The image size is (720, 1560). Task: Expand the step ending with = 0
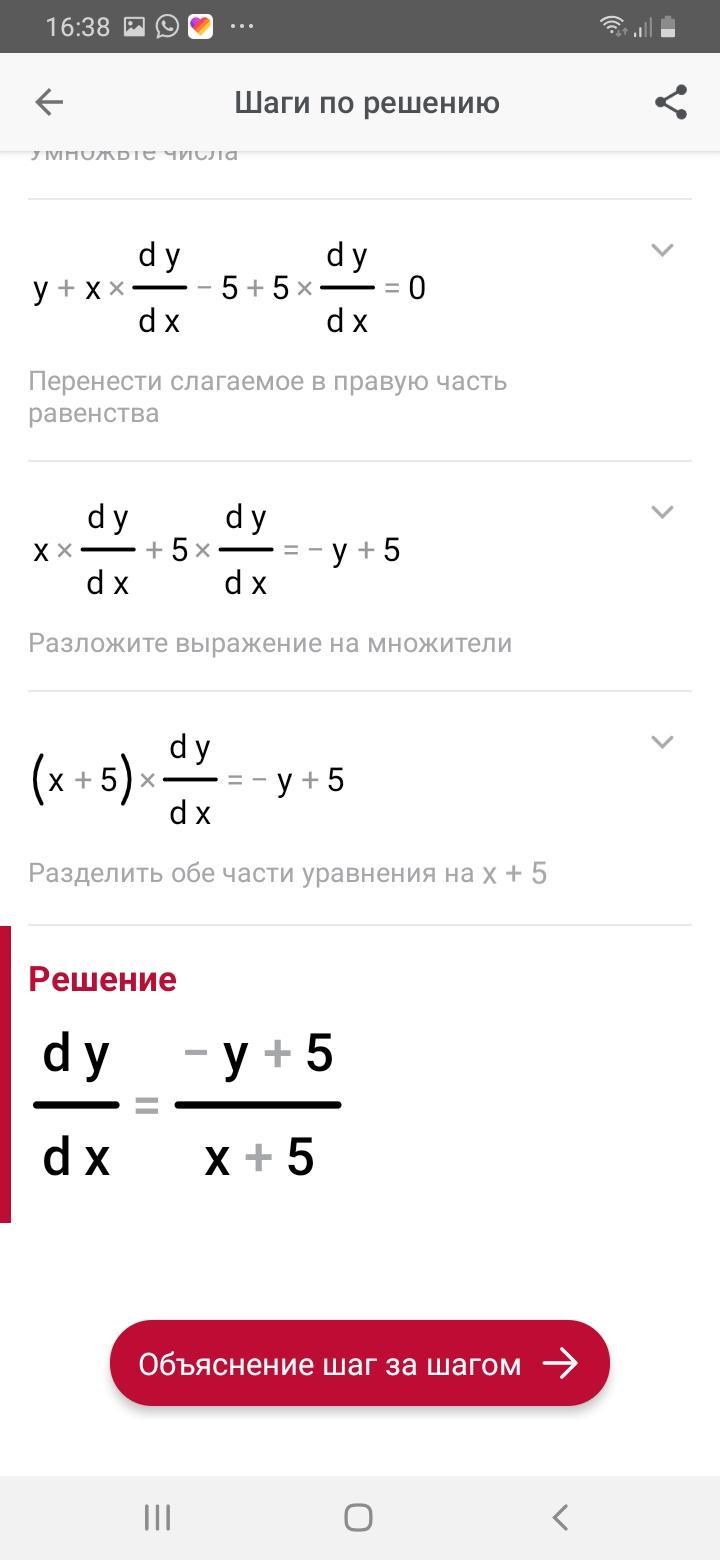click(661, 250)
